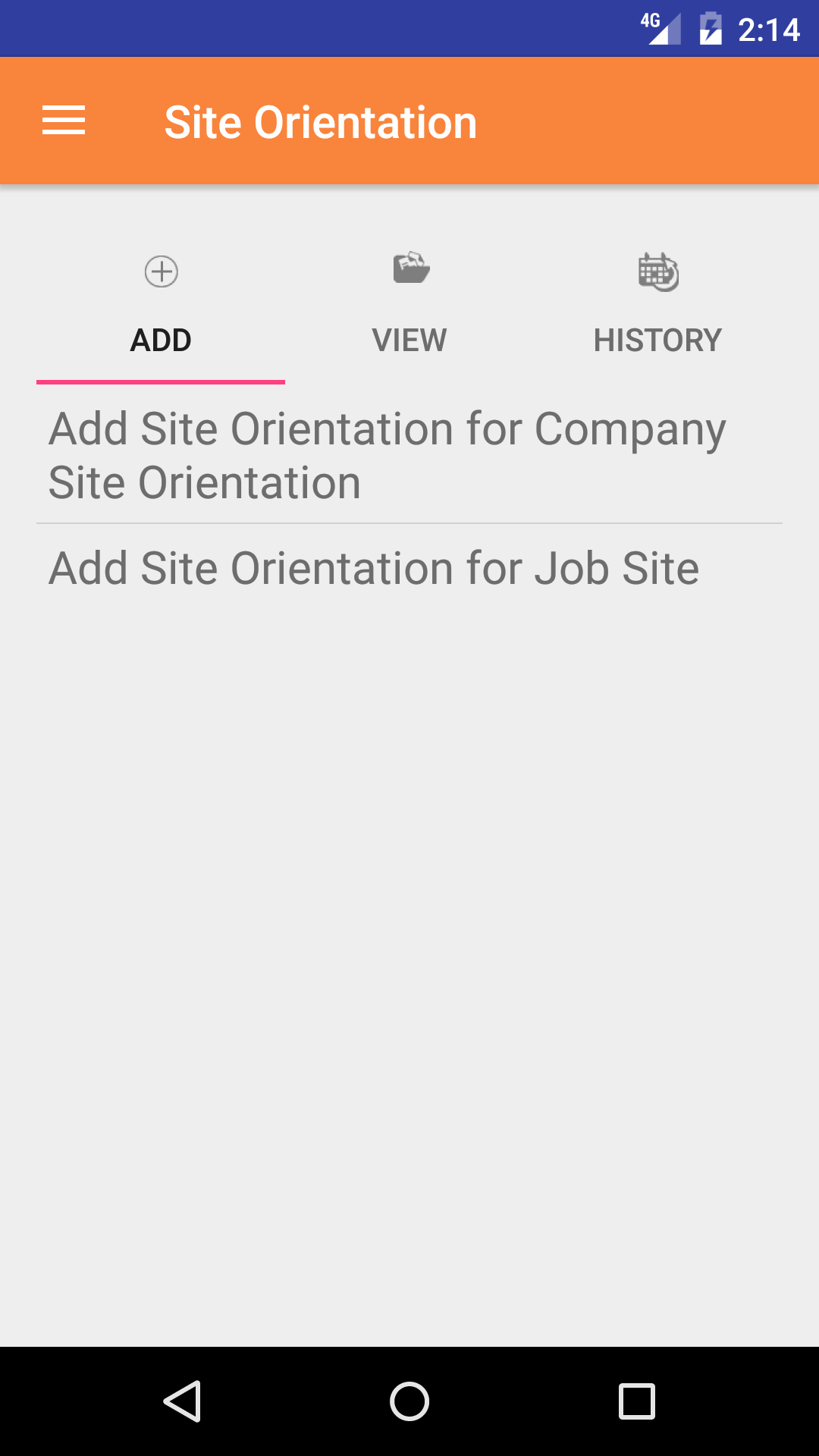Go to the home screen
The height and width of the screenshot is (1456, 819).
click(409, 1401)
